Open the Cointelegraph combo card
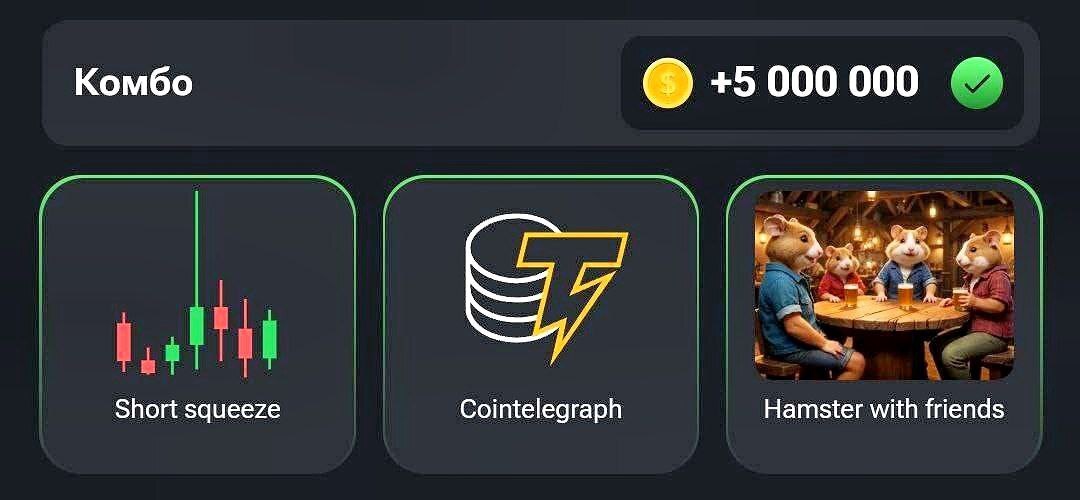 541,324
